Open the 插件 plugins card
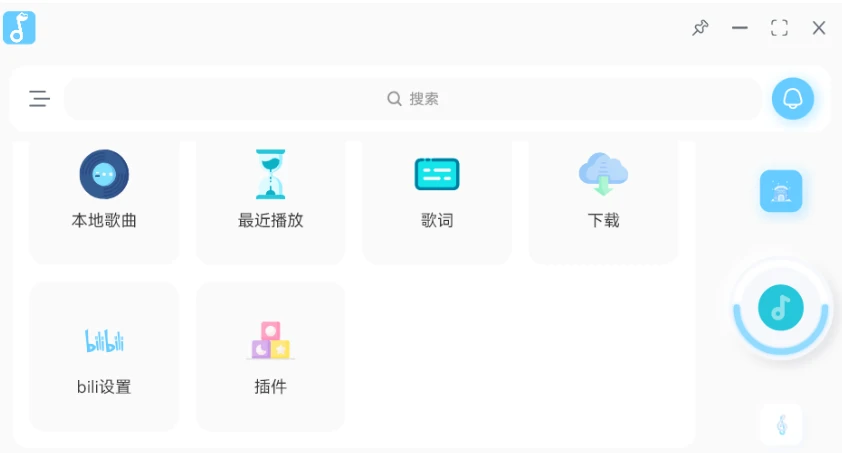 pos(270,357)
